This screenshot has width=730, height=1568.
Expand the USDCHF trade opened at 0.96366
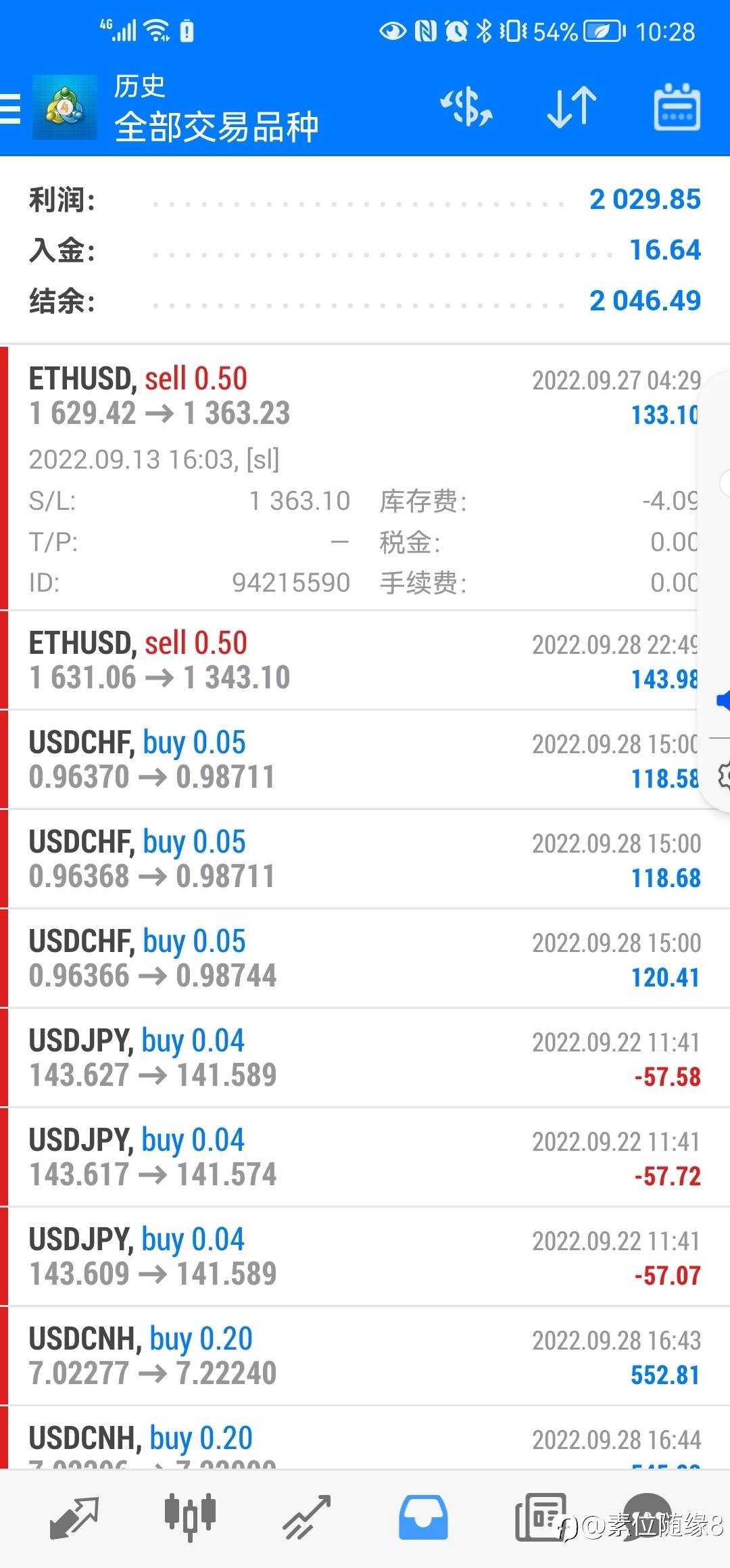(x=351, y=958)
